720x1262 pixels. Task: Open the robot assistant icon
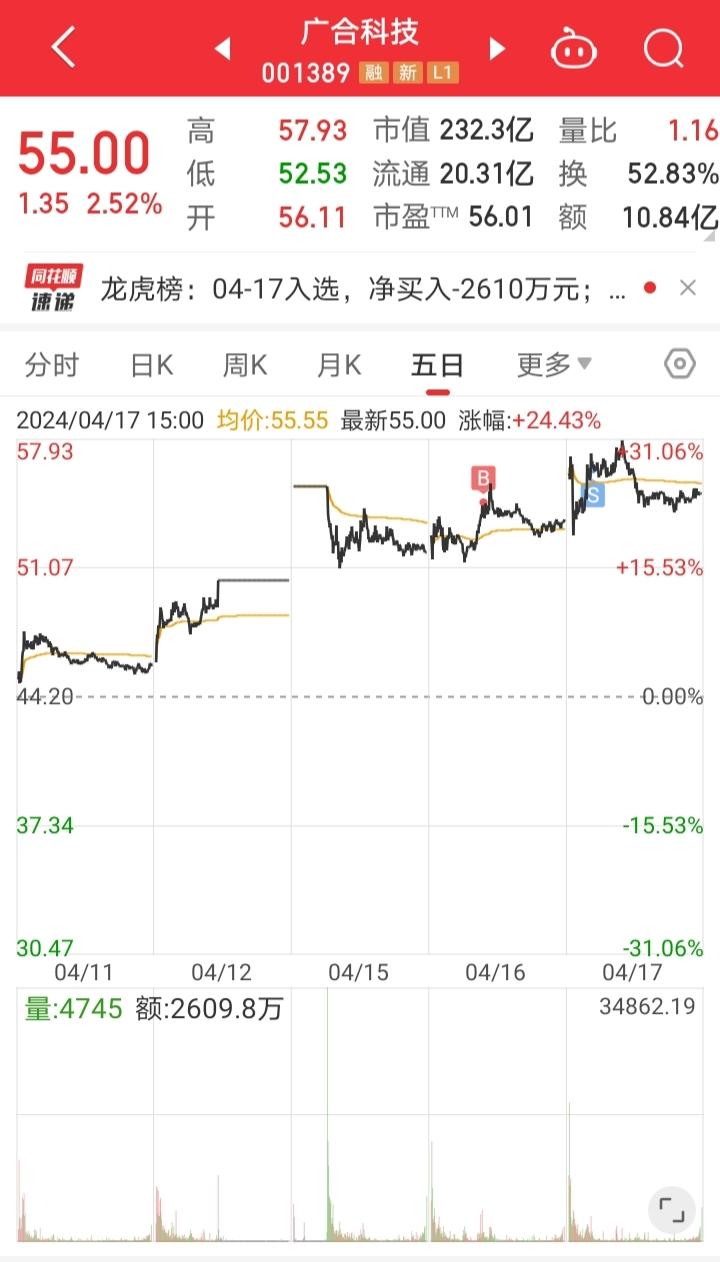coord(574,48)
